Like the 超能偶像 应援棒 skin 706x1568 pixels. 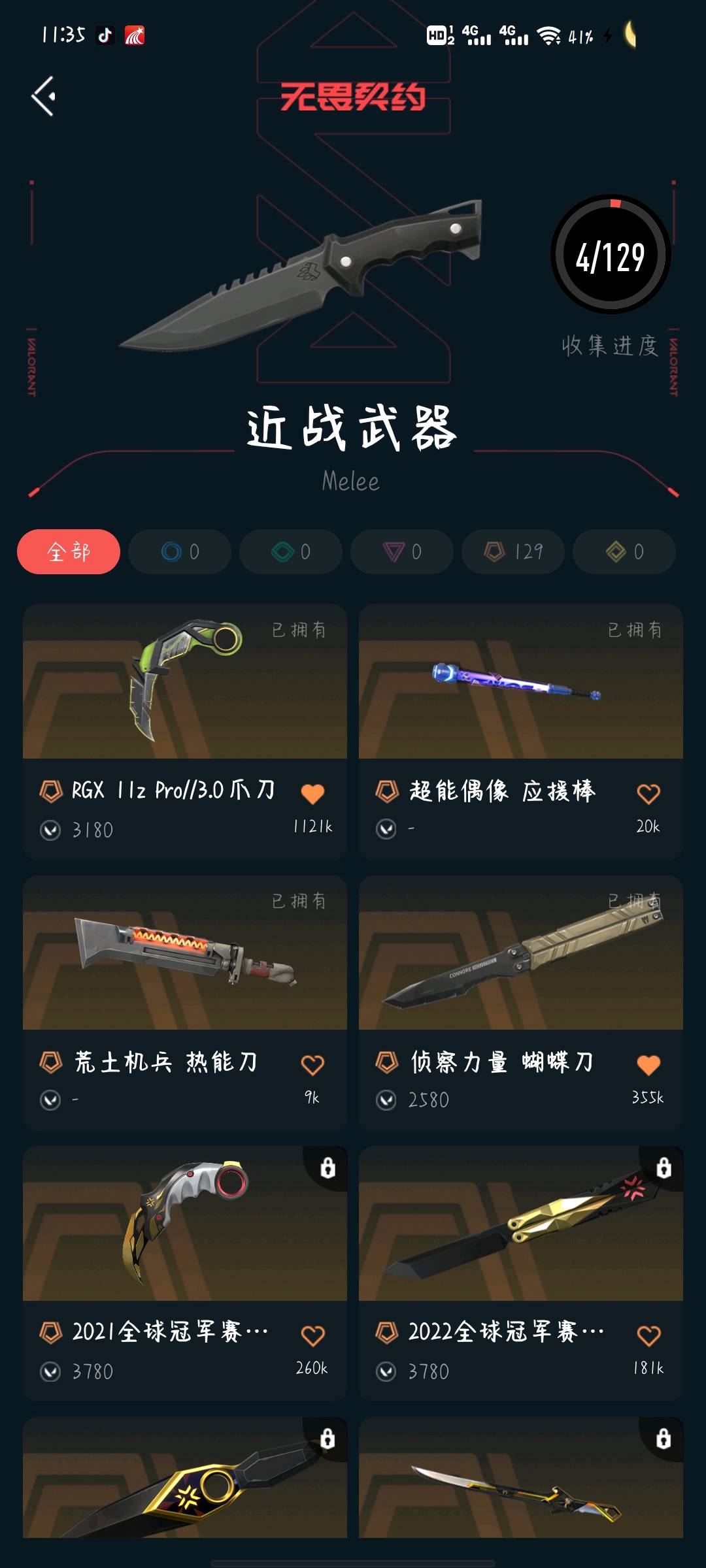coord(648,794)
